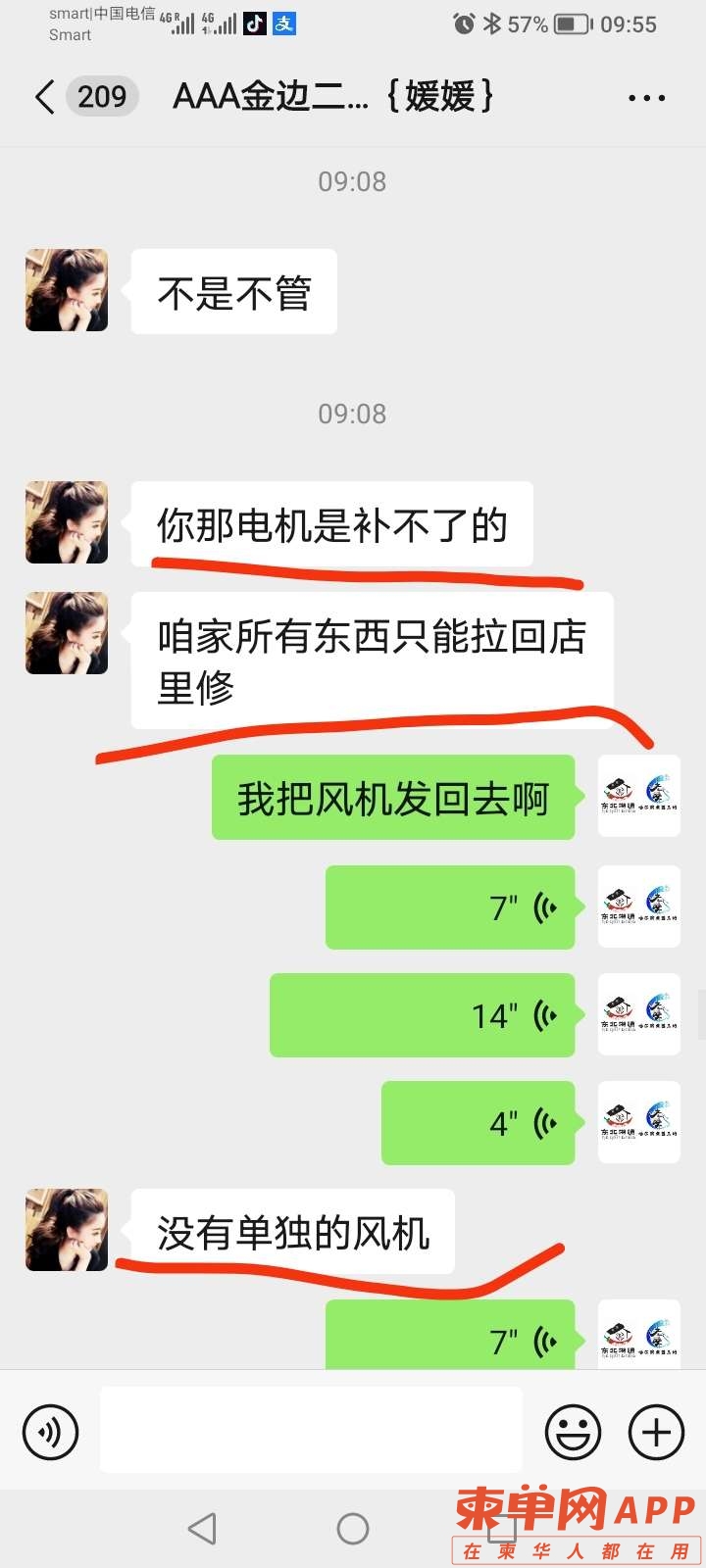The image size is (706, 1568).
Task: Open contact avatar beside 不是不管
Action: [x=67, y=290]
